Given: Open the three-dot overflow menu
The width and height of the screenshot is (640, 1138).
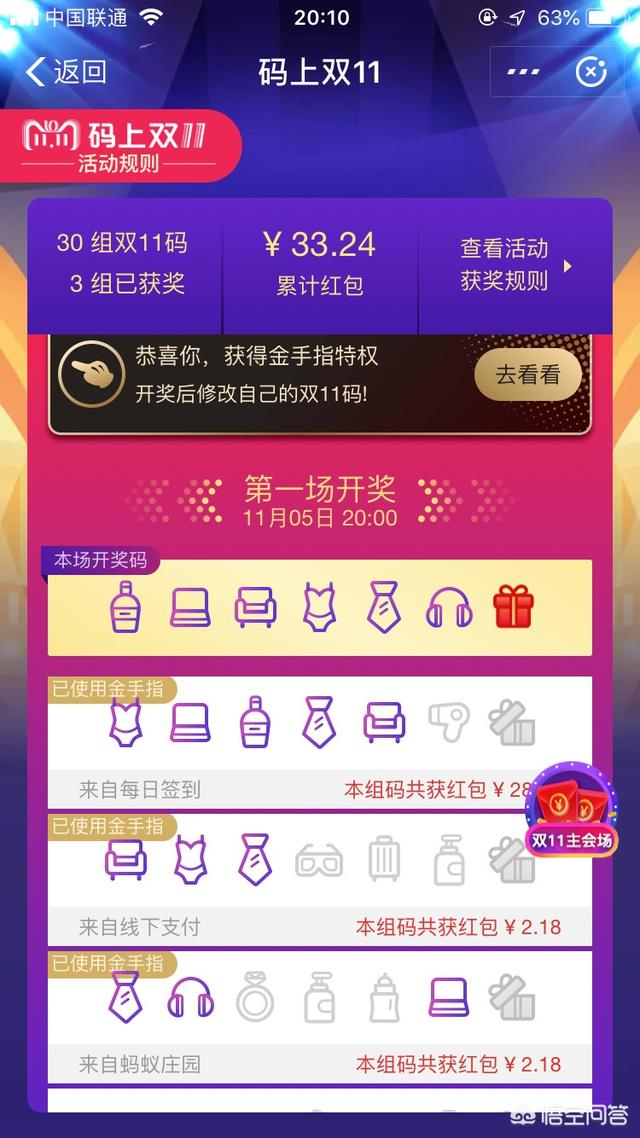Looking at the screenshot, I should click(523, 72).
